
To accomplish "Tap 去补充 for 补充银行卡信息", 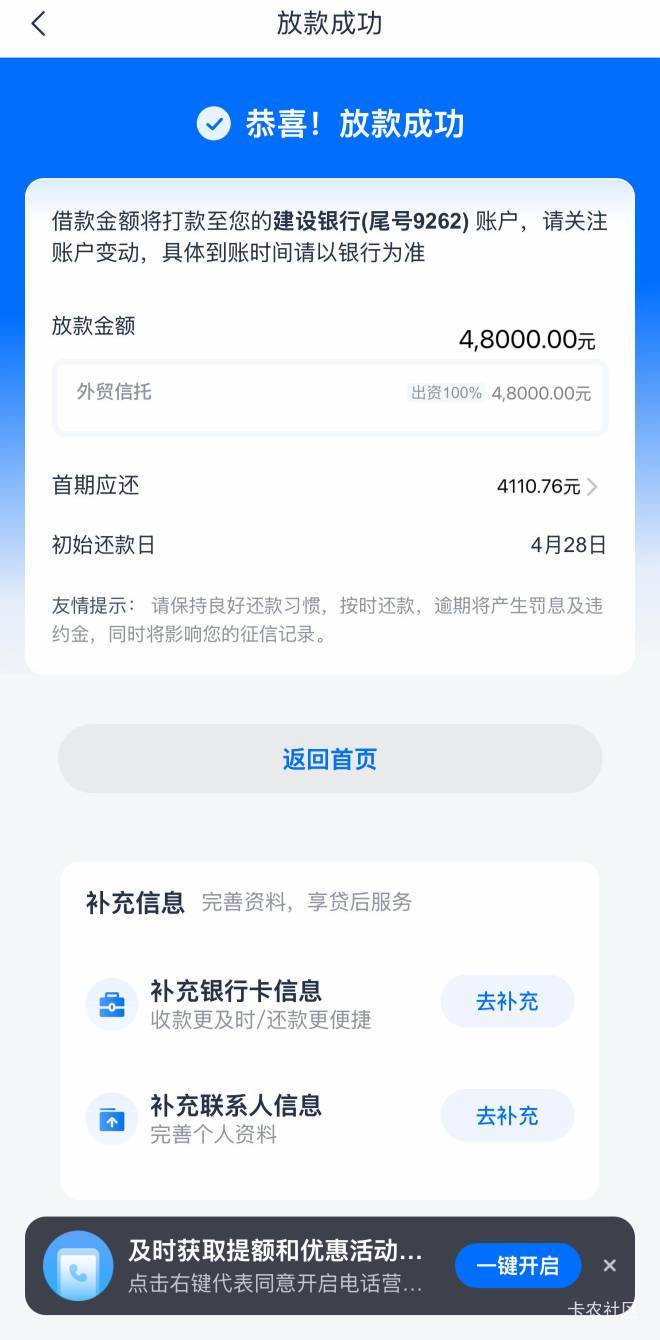I will (x=507, y=1001).
